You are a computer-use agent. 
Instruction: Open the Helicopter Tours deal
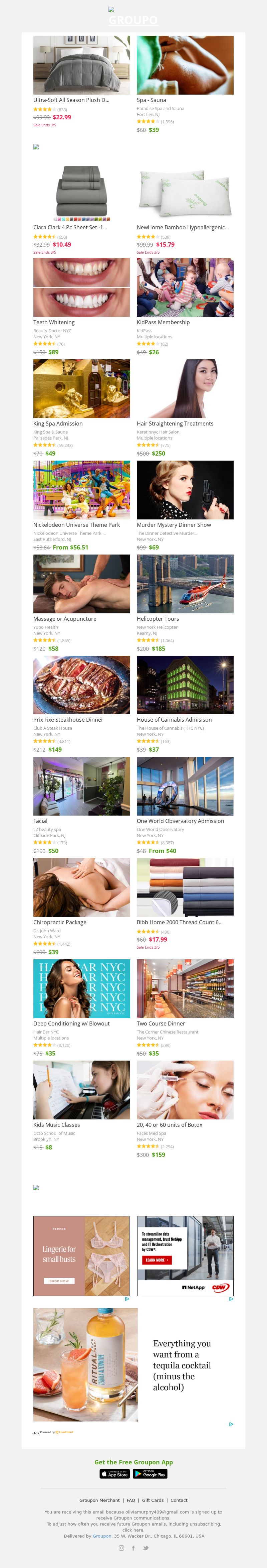[x=185, y=584]
